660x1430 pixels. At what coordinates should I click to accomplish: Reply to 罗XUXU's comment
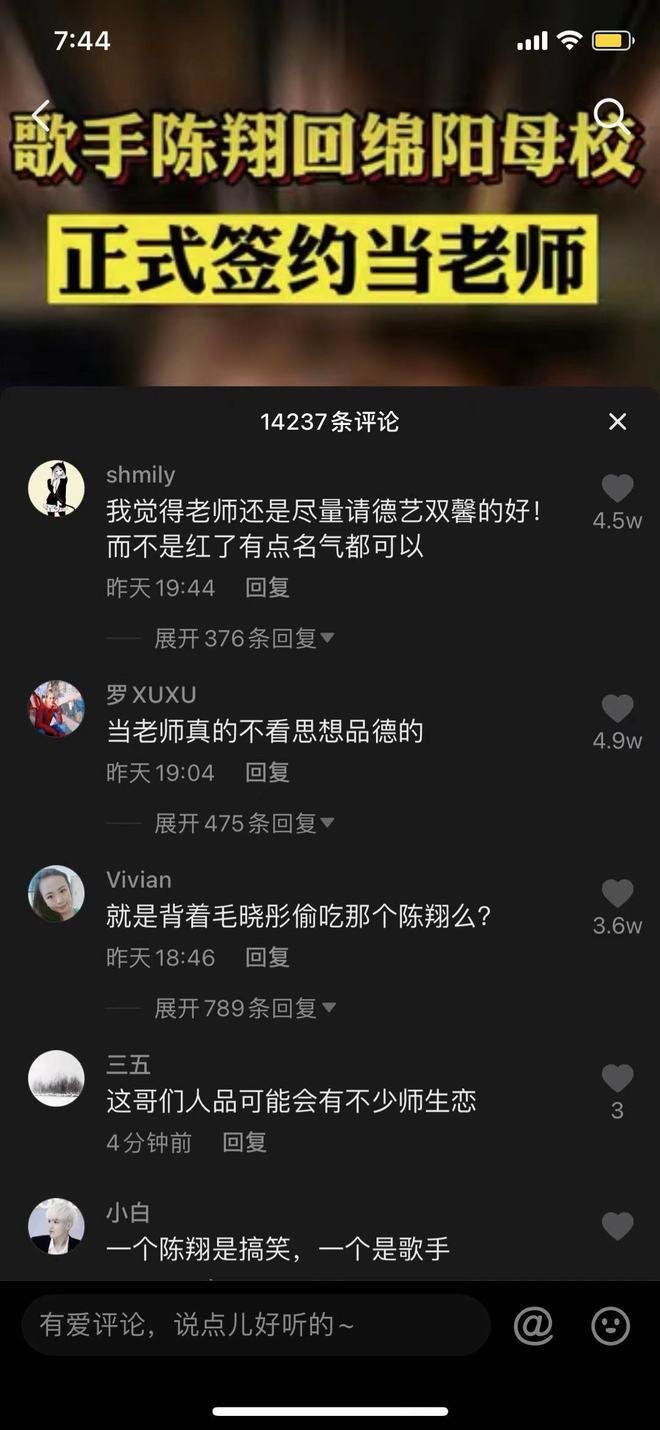267,773
